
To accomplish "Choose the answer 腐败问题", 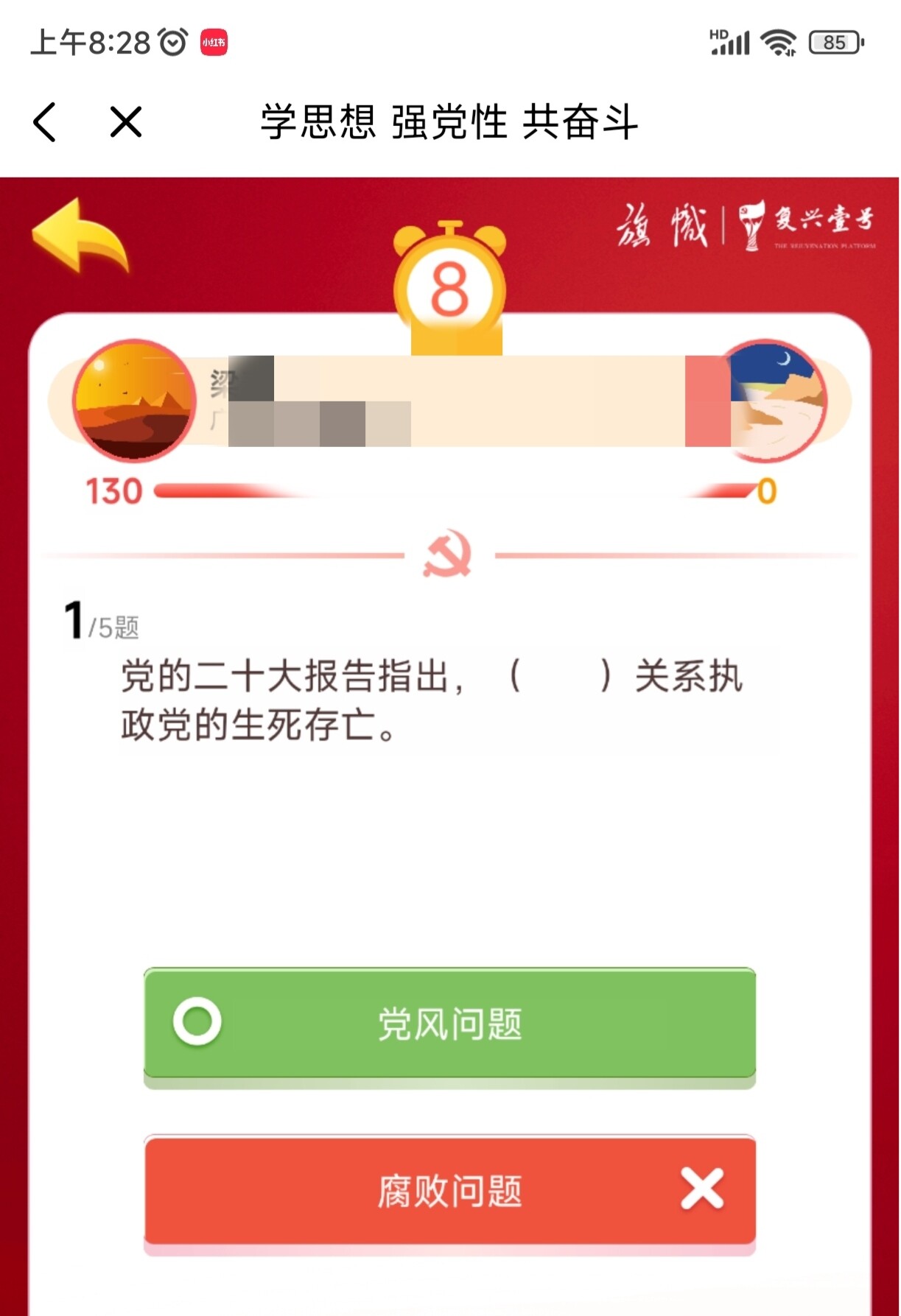I will pos(449,1191).
